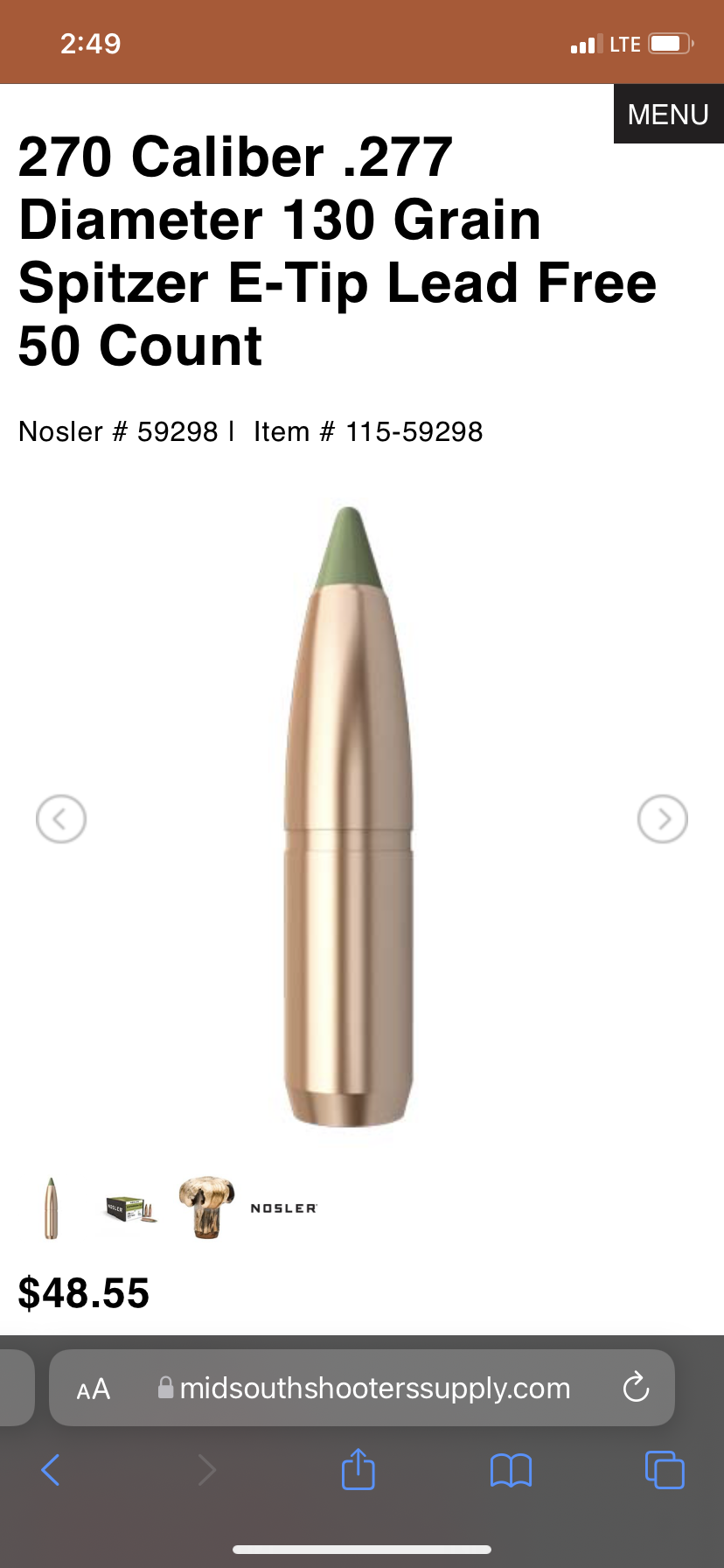Open the MENU button
Screen dimensions: 724x1568
668,114
